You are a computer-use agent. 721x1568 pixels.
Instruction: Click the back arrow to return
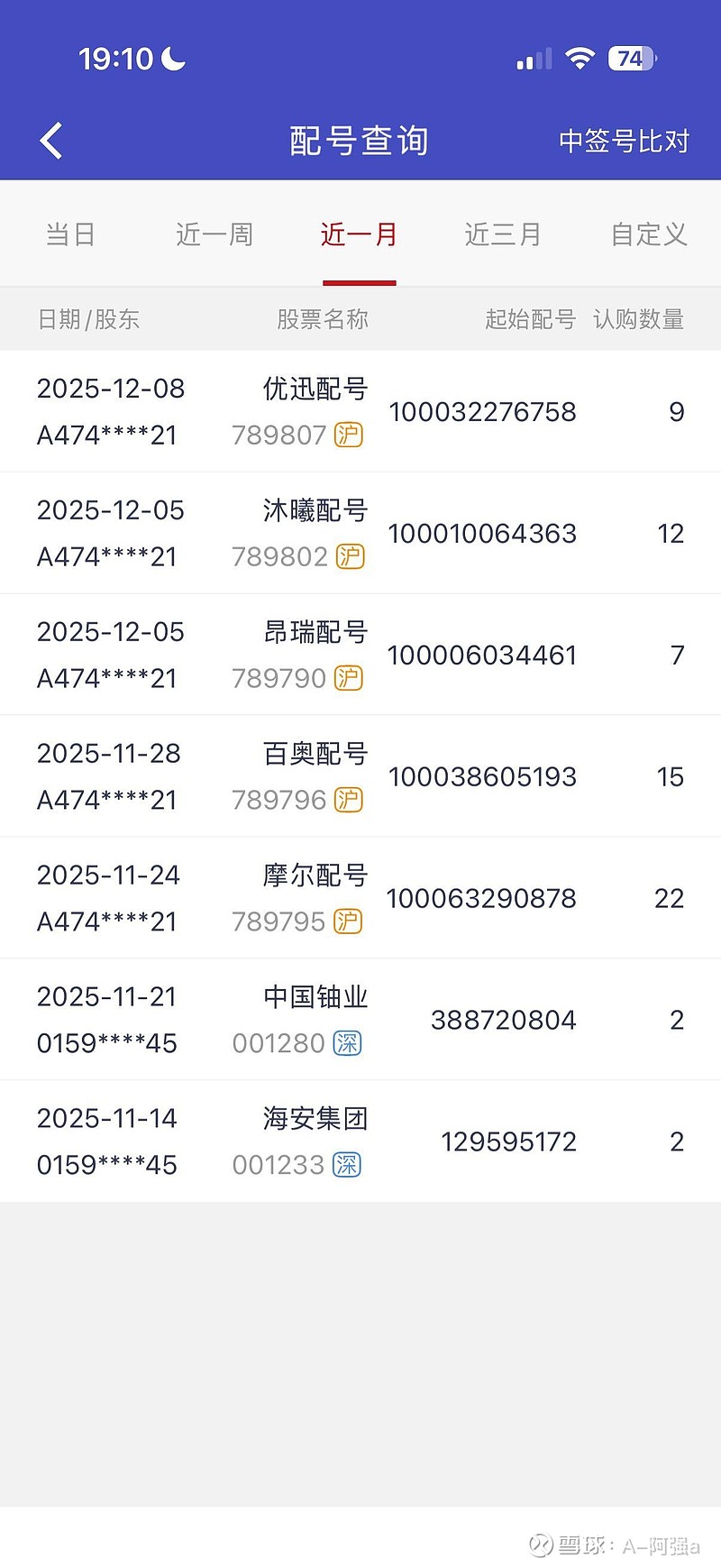50,140
